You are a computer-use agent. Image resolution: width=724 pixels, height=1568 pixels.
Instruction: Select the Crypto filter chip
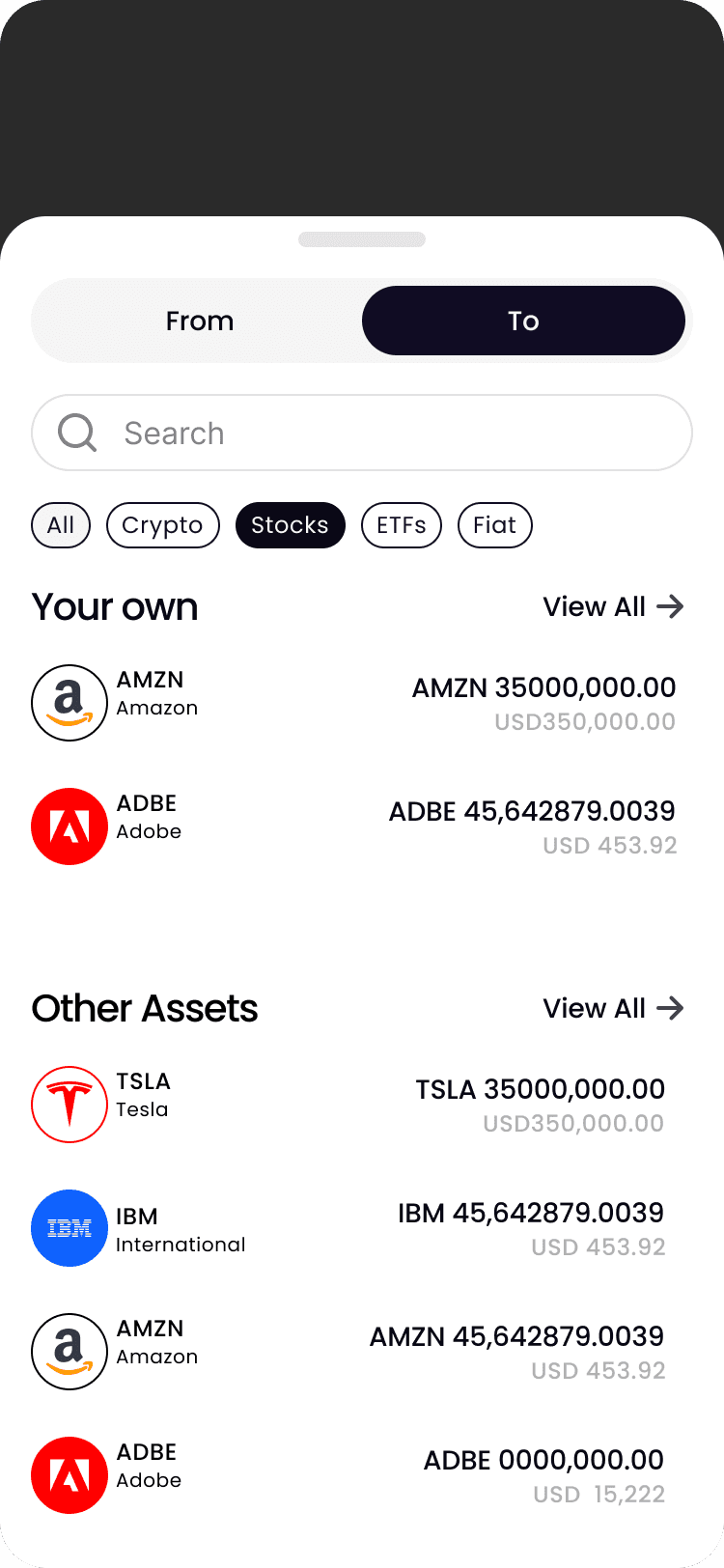(162, 525)
